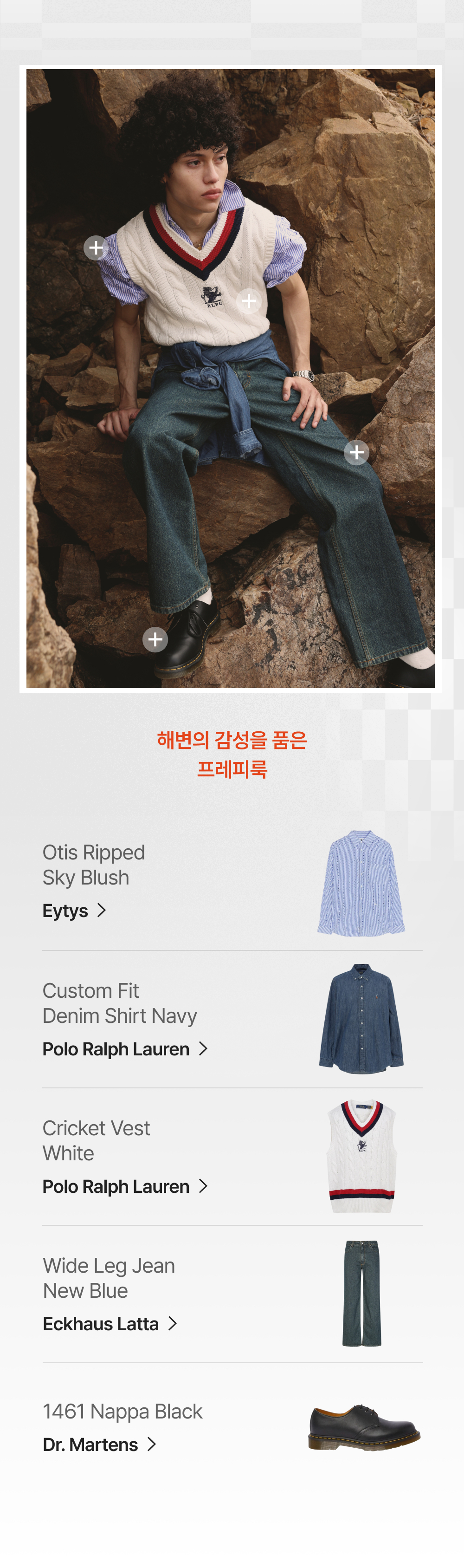The height and width of the screenshot is (1568, 464).
Task: Open Polo Ralph Lauren link under Custom Fit Denim Shirt
Action: coord(125,1049)
